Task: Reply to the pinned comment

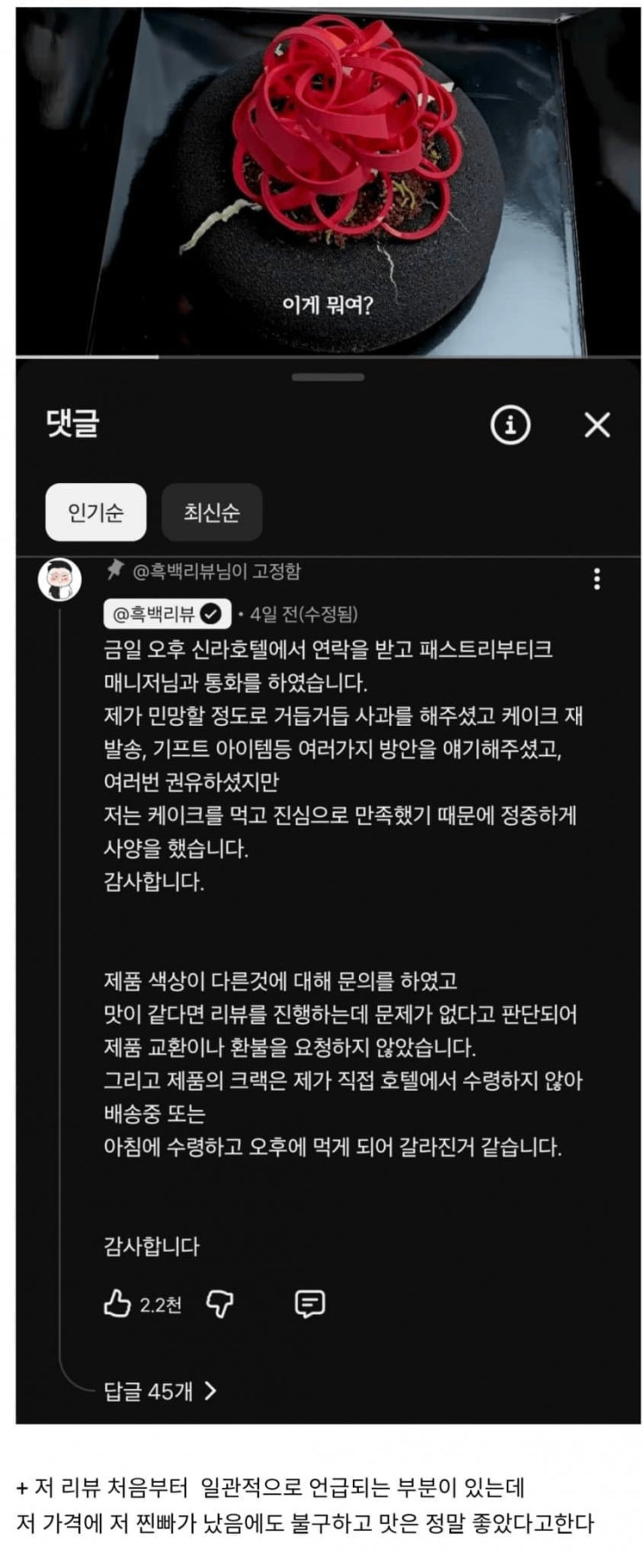Action: tap(310, 1303)
